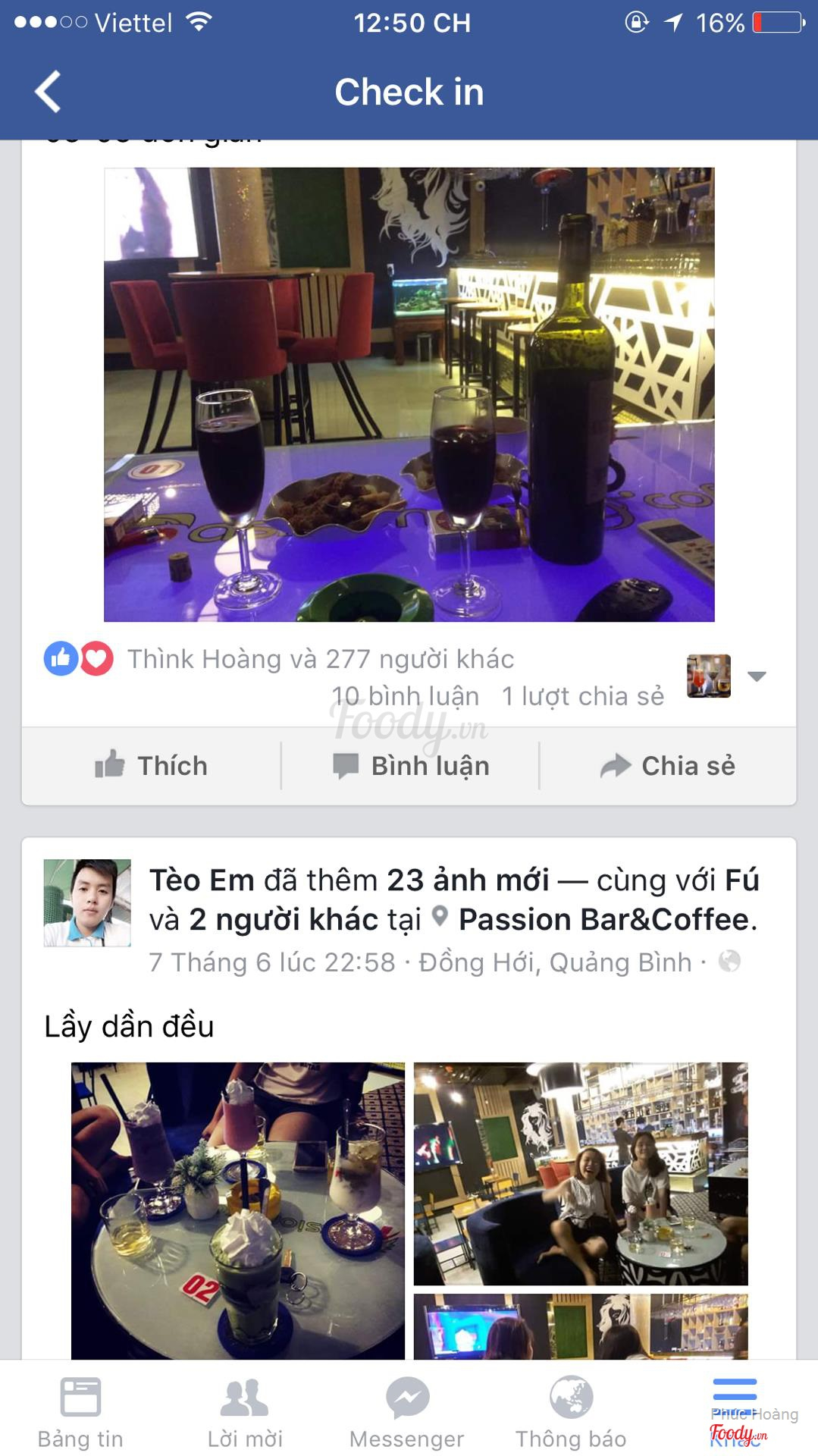Image resolution: width=818 pixels, height=1456 pixels.
Task: Open the wine bottle photo in the post
Action: (409, 394)
